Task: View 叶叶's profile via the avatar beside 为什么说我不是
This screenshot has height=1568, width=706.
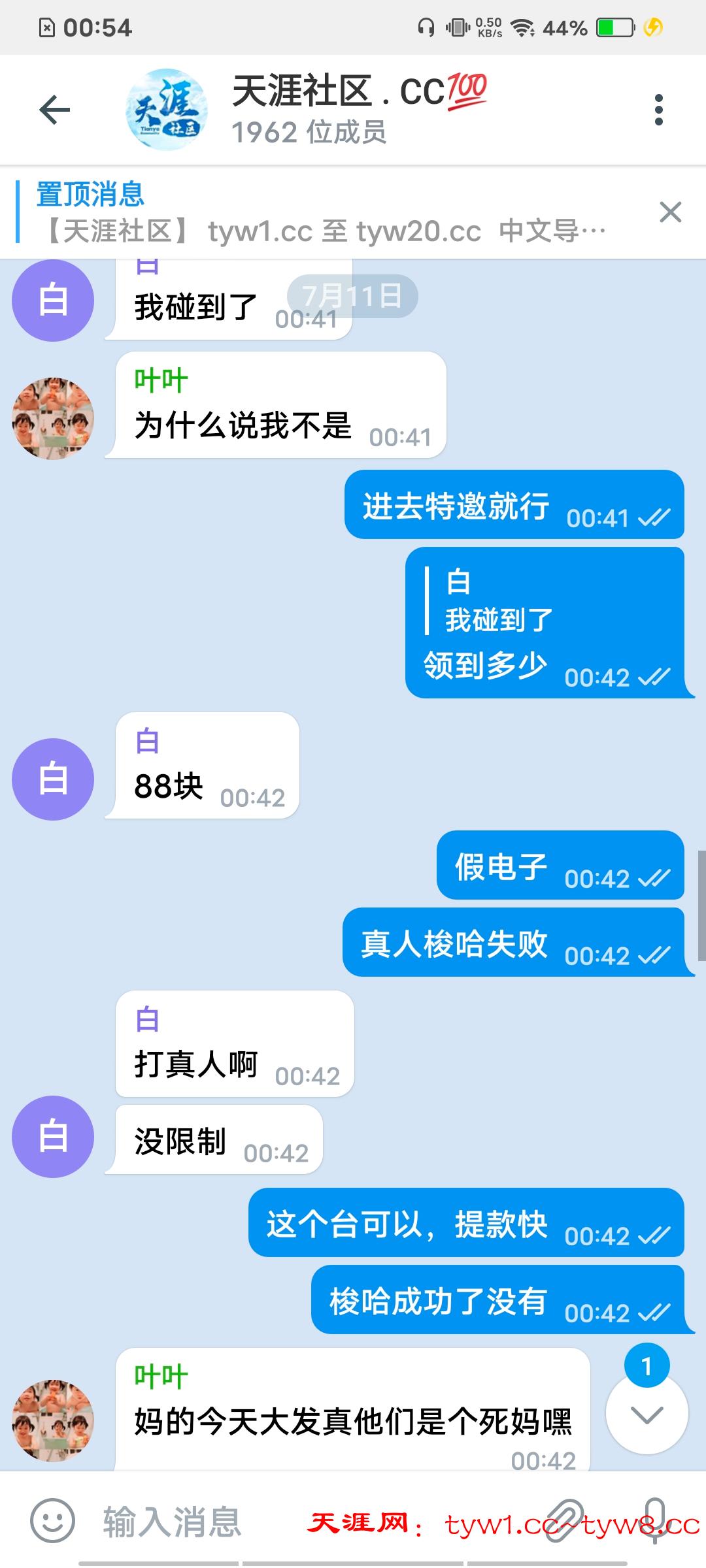Action: (53, 418)
